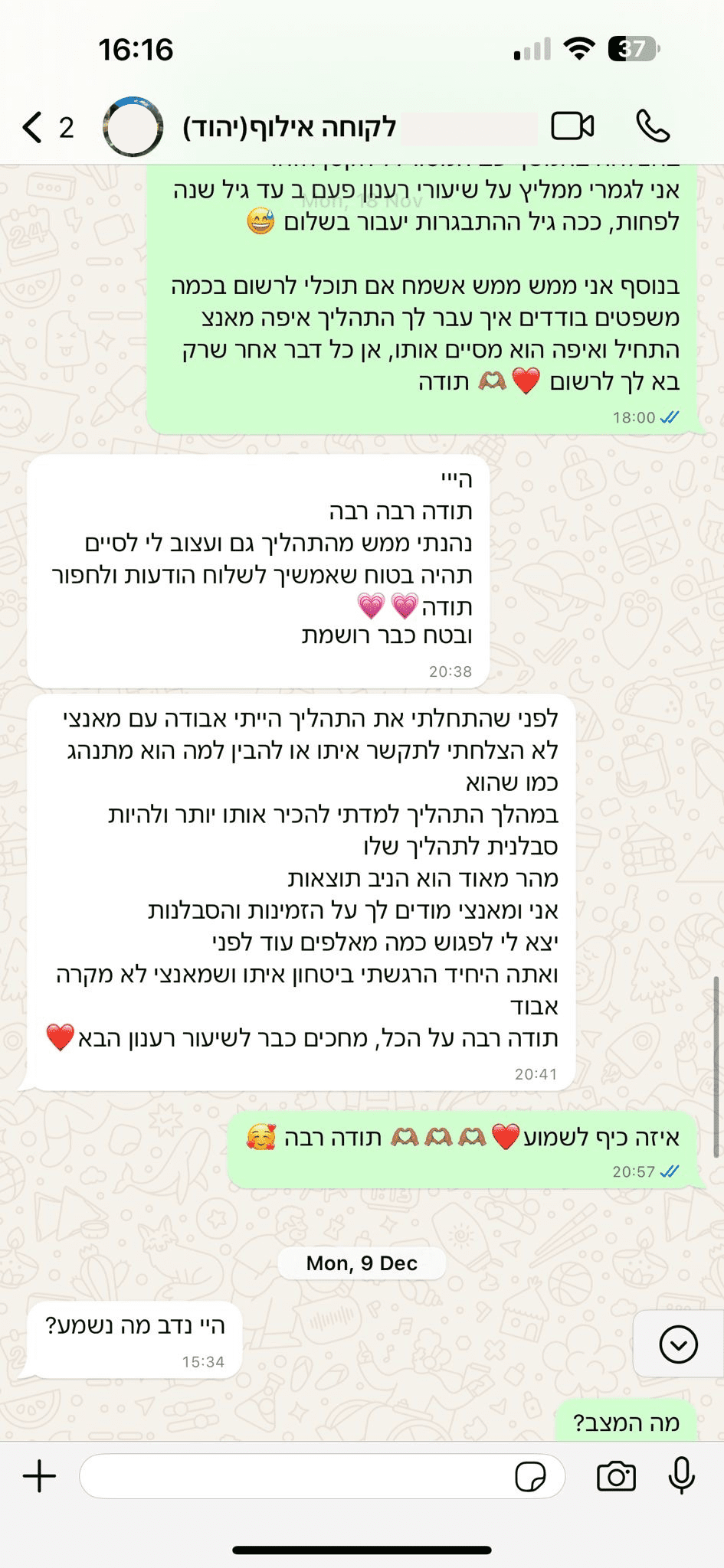Image resolution: width=724 pixels, height=1568 pixels.
Task: Go back to the chats list
Action: 34,127
